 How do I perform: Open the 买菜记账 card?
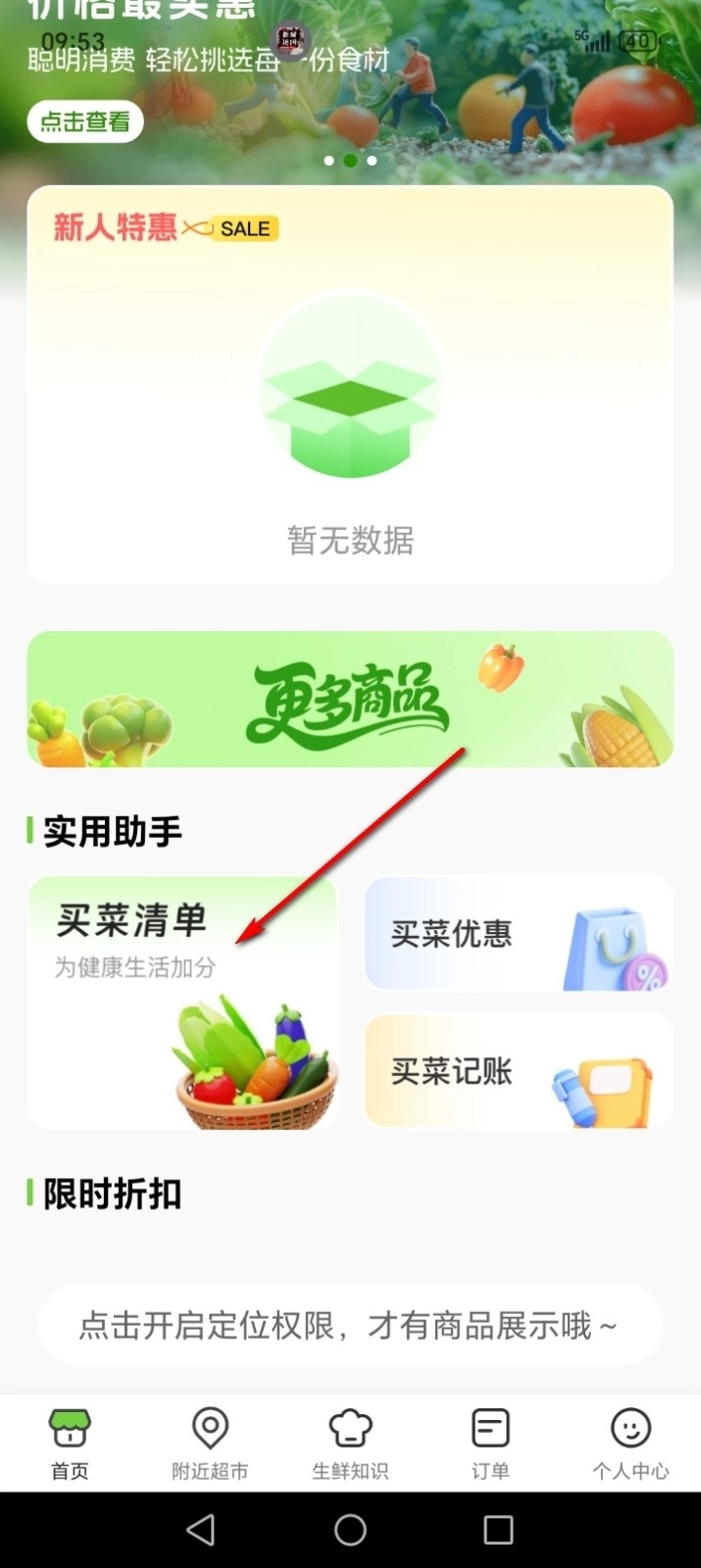click(x=518, y=1071)
